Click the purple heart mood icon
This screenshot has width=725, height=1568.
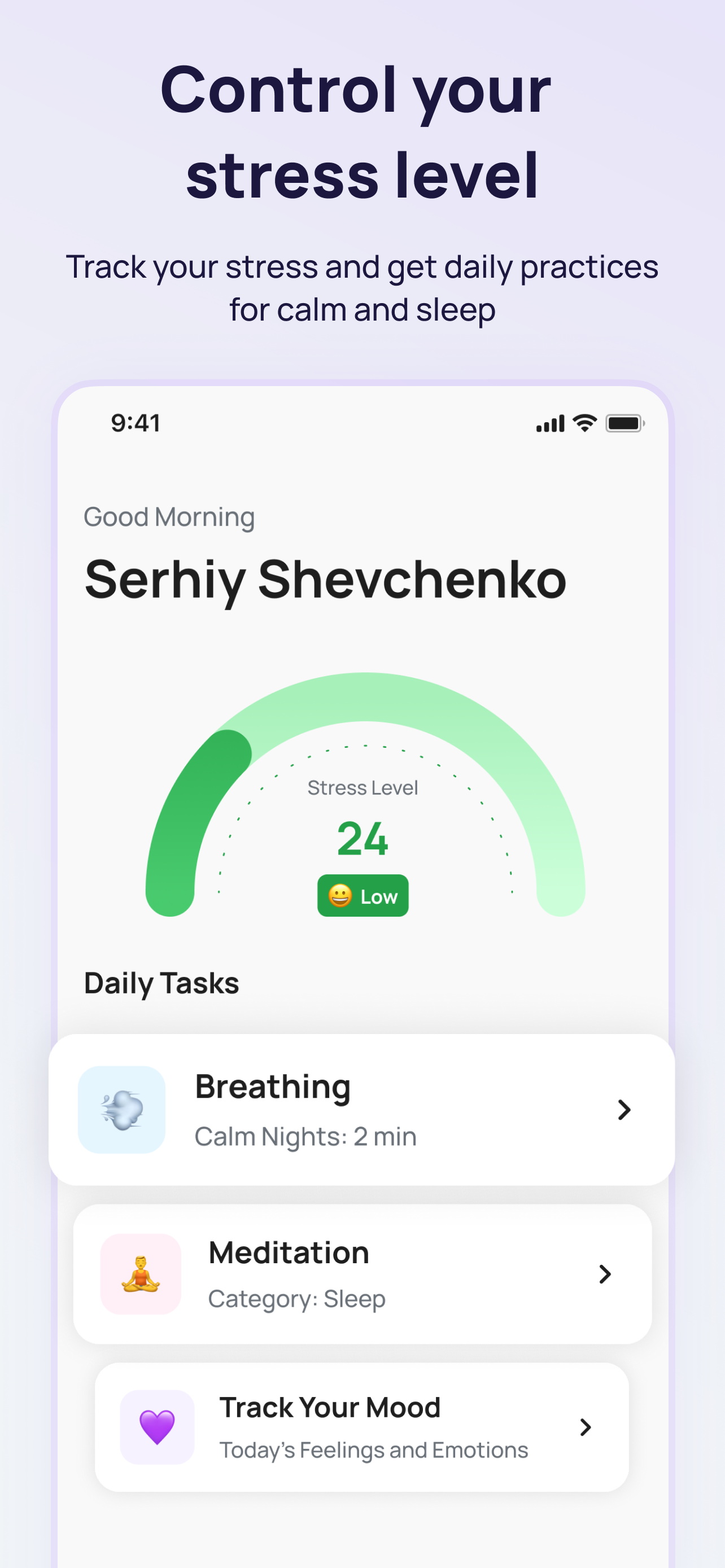pyautogui.click(x=157, y=1427)
